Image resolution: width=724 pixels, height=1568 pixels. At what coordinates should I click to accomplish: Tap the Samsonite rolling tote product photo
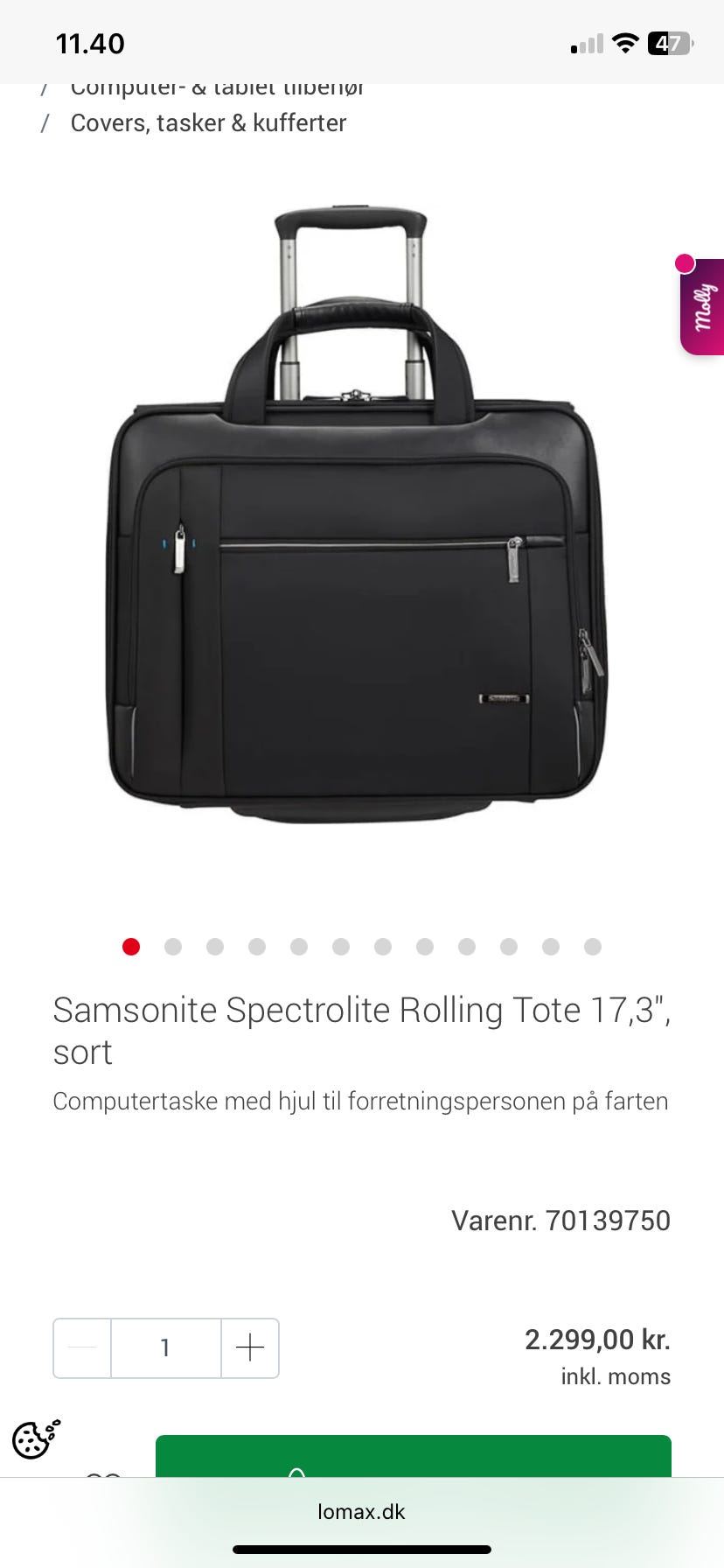click(354, 525)
